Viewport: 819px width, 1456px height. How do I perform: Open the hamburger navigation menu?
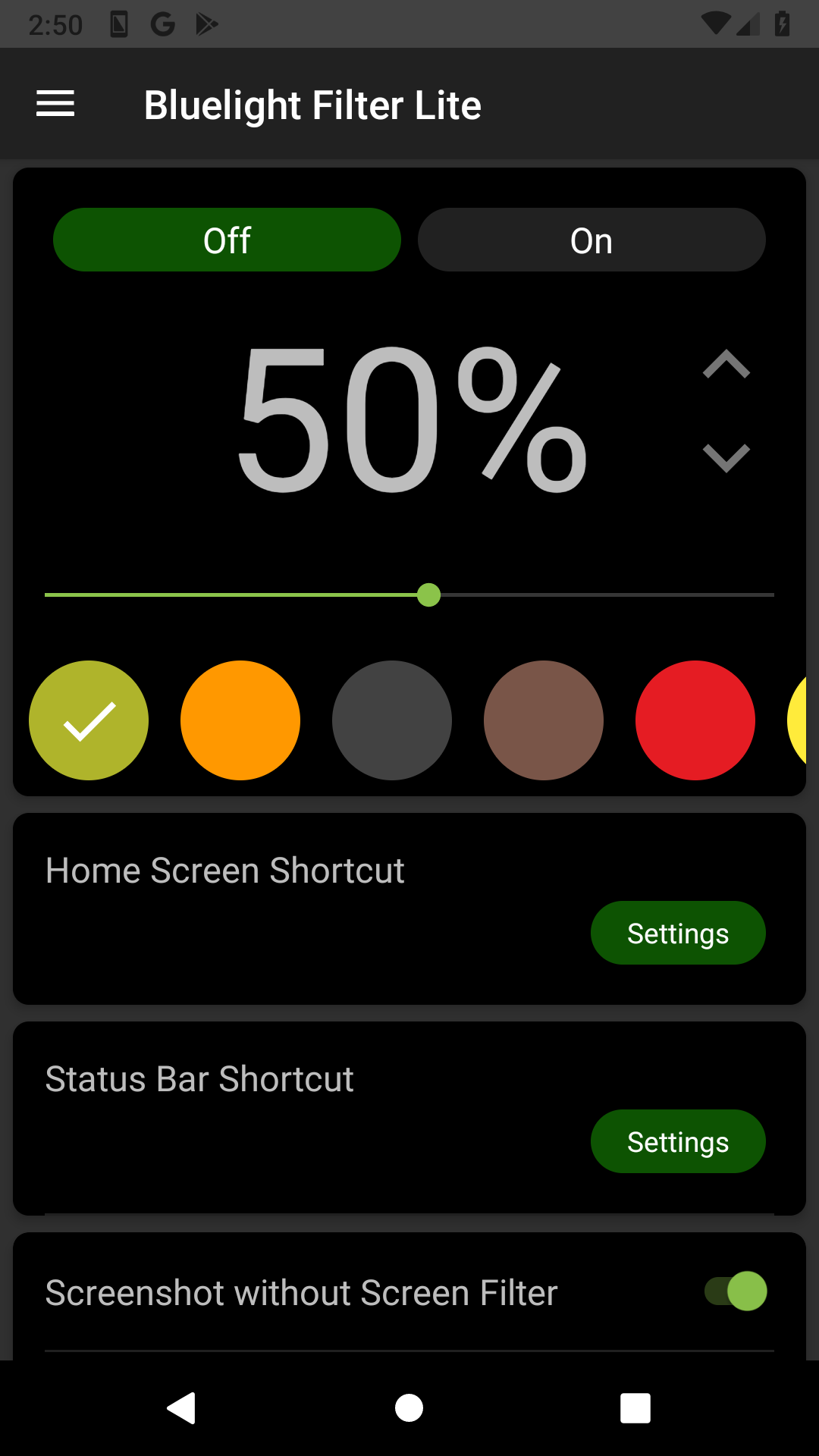tap(55, 104)
